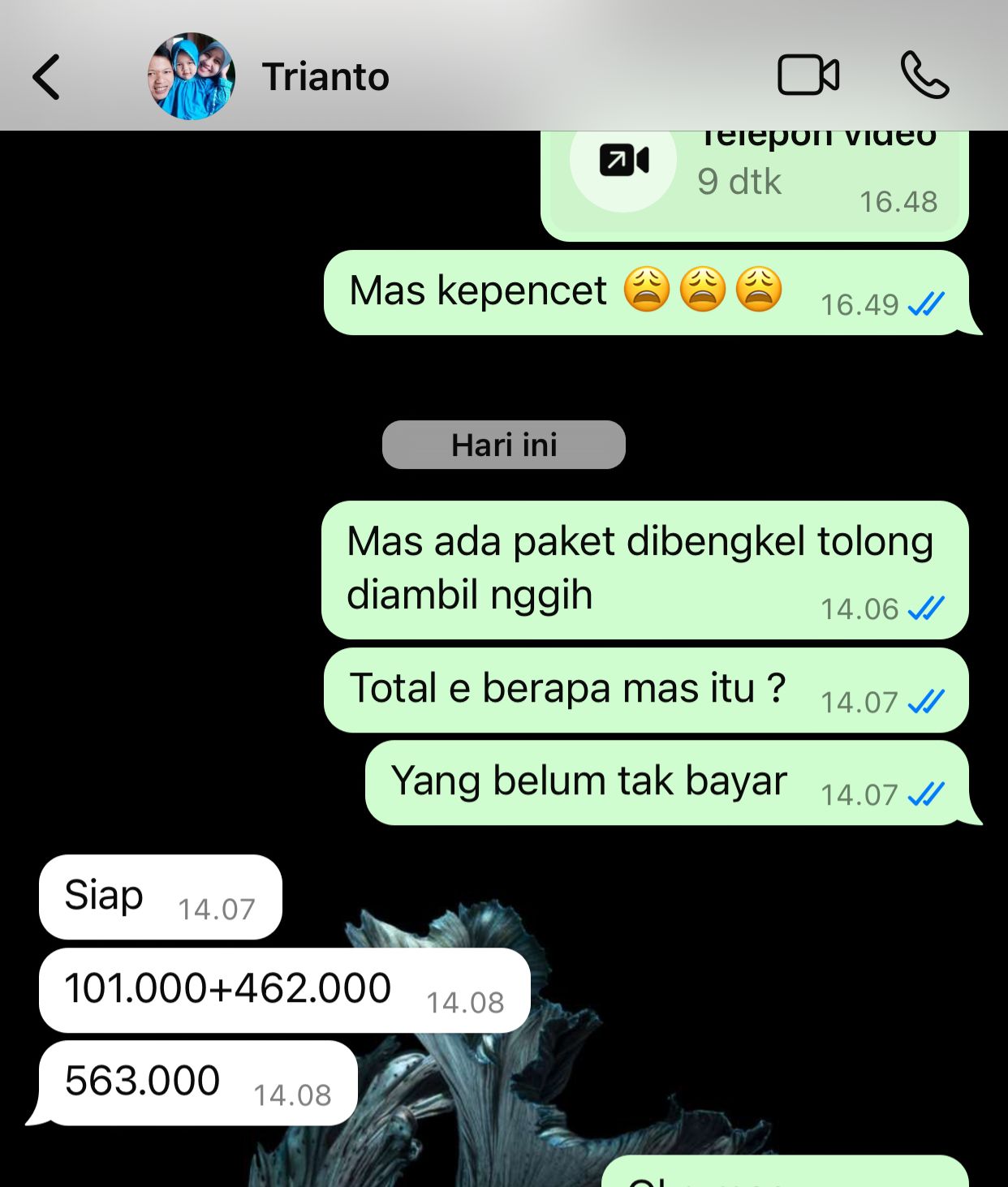The image size is (1008, 1187).
Task: Start a voice call with Trianto
Action: [x=924, y=75]
